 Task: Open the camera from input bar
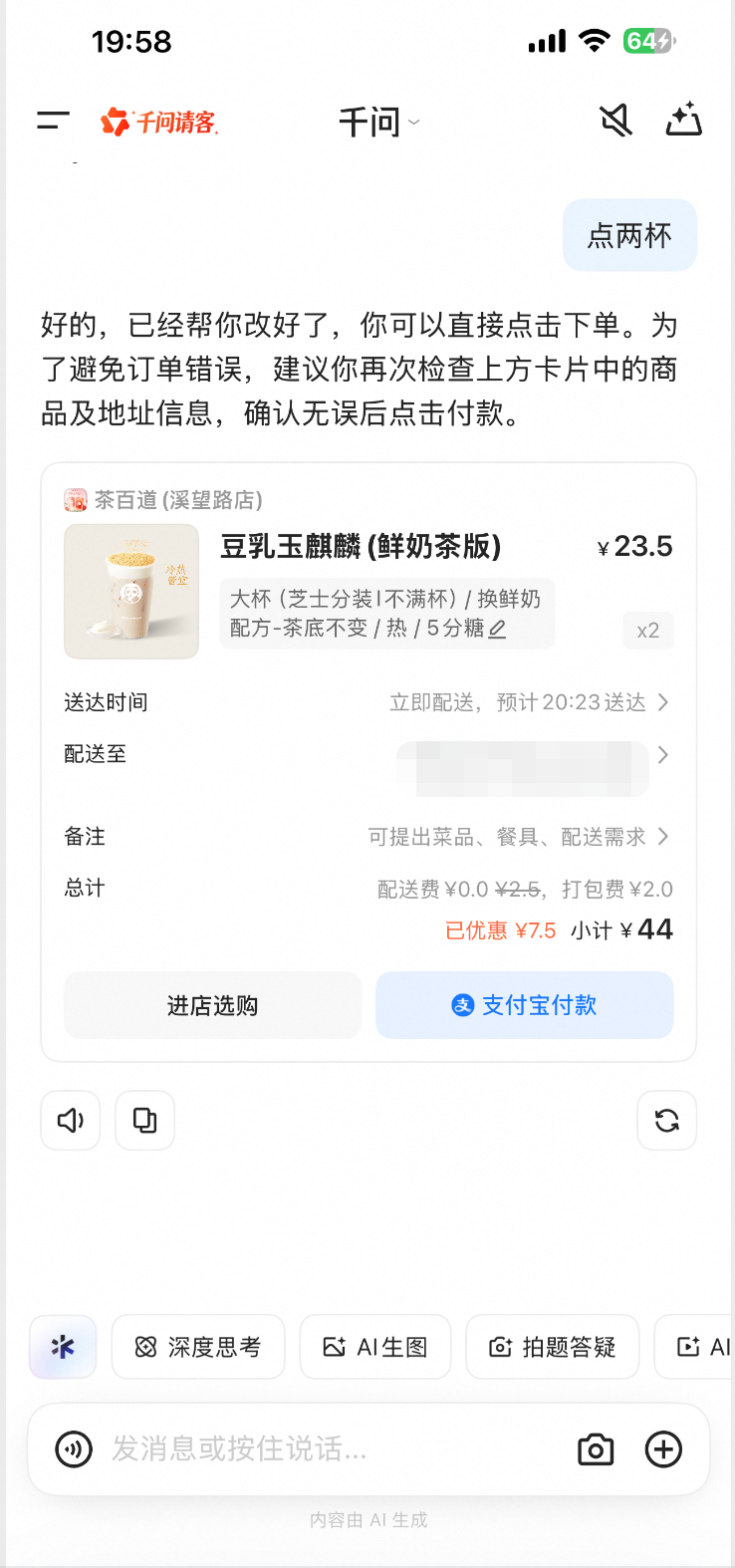(x=596, y=1449)
